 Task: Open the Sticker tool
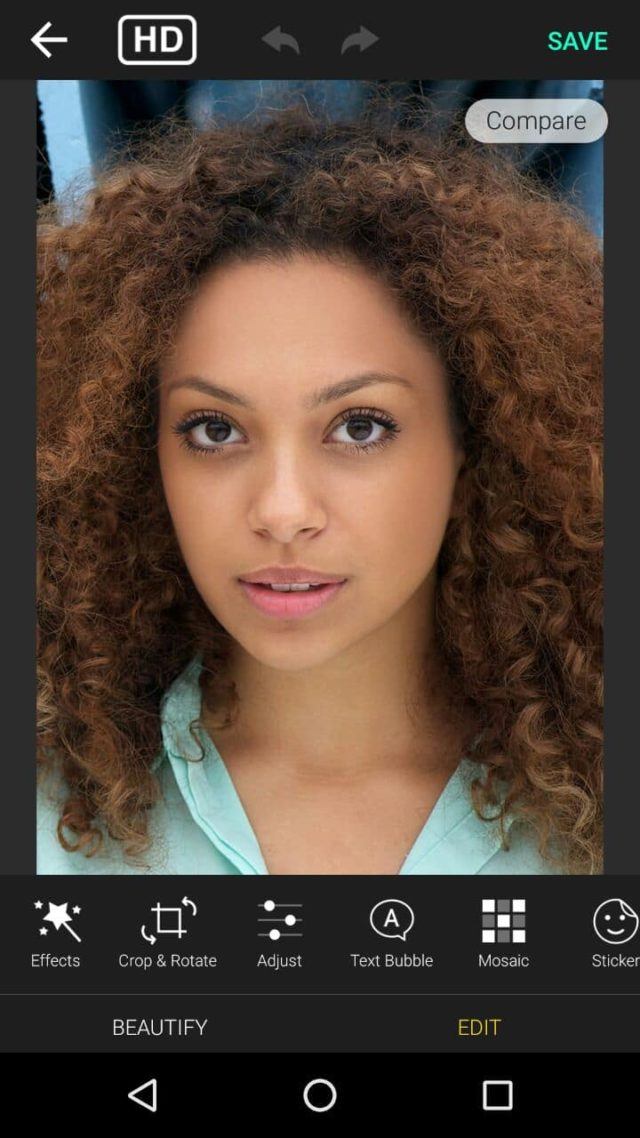tap(614, 933)
